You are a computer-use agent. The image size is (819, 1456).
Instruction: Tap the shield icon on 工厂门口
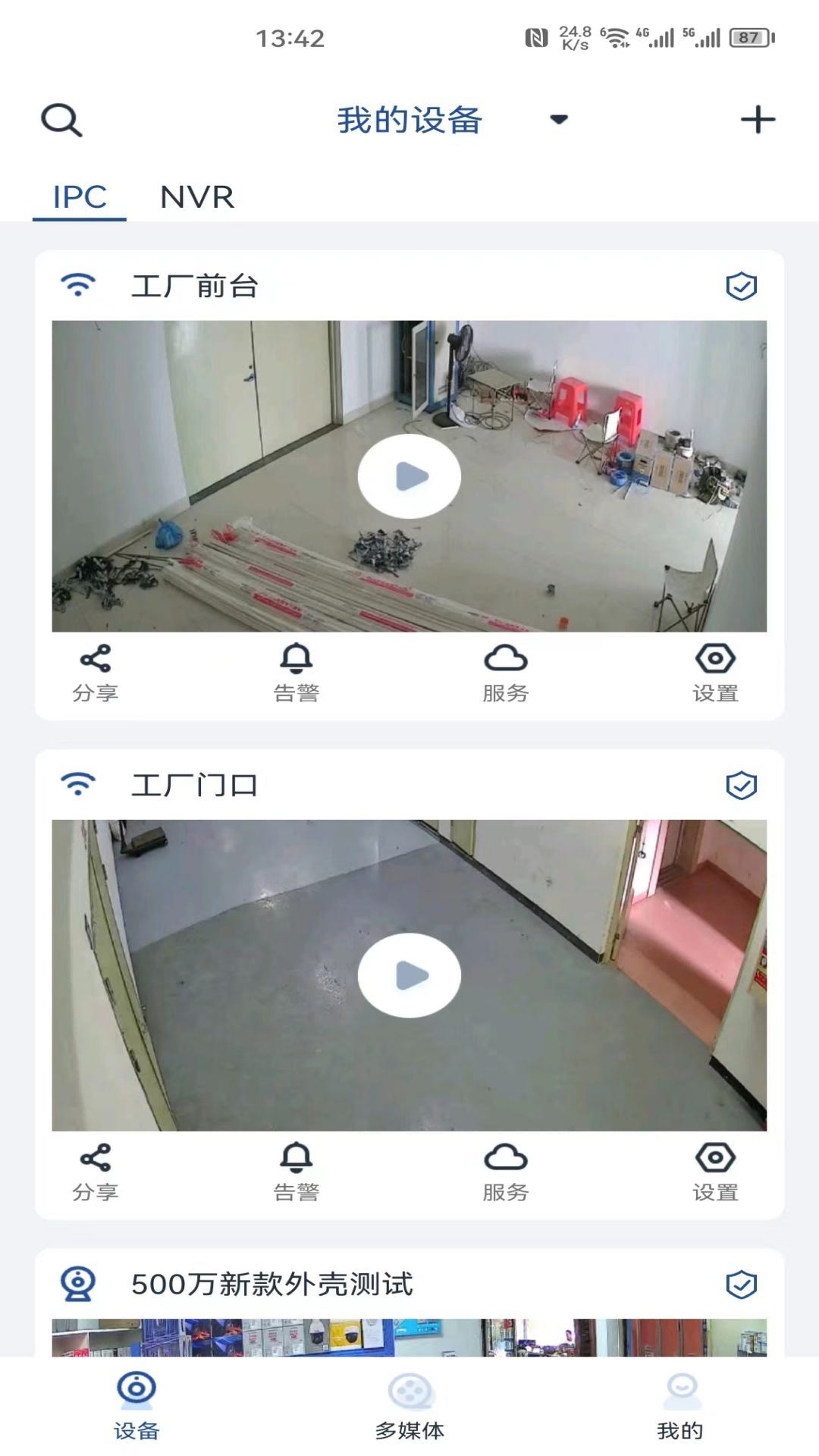(x=741, y=786)
